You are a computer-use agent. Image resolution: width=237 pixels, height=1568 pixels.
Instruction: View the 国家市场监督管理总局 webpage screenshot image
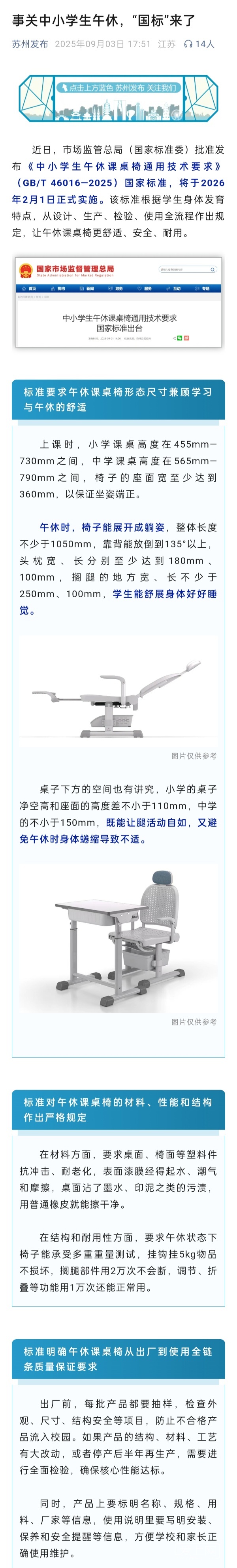point(118,302)
